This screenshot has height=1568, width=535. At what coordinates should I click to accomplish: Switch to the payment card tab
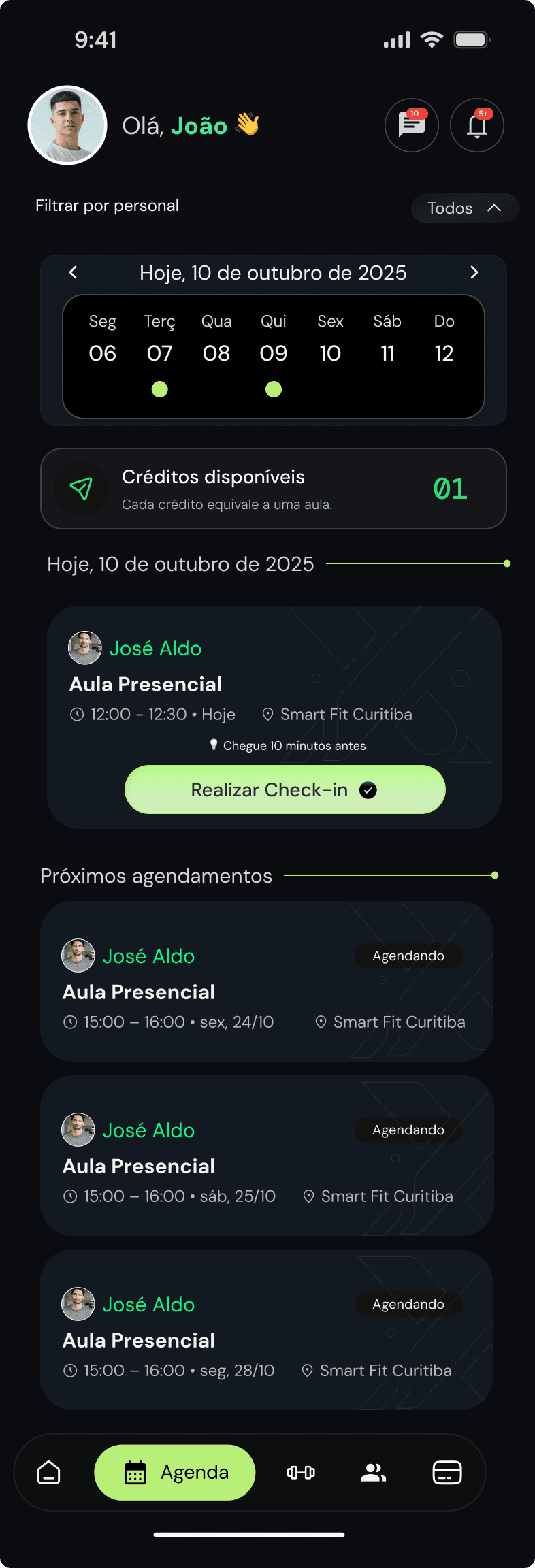click(447, 1472)
